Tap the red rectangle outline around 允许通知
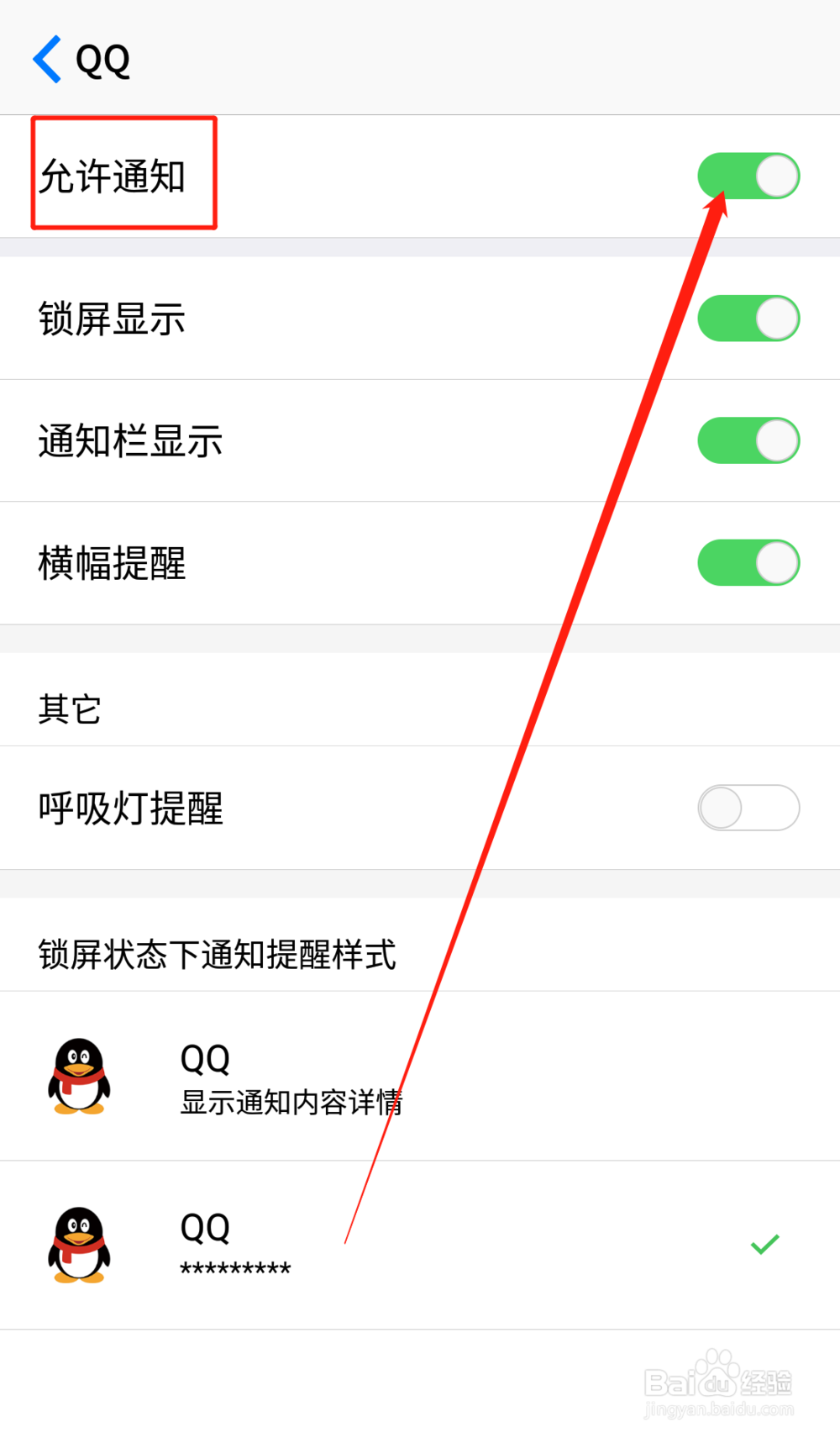This screenshot has width=840, height=1438. pyautogui.click(x=123, y=172)
